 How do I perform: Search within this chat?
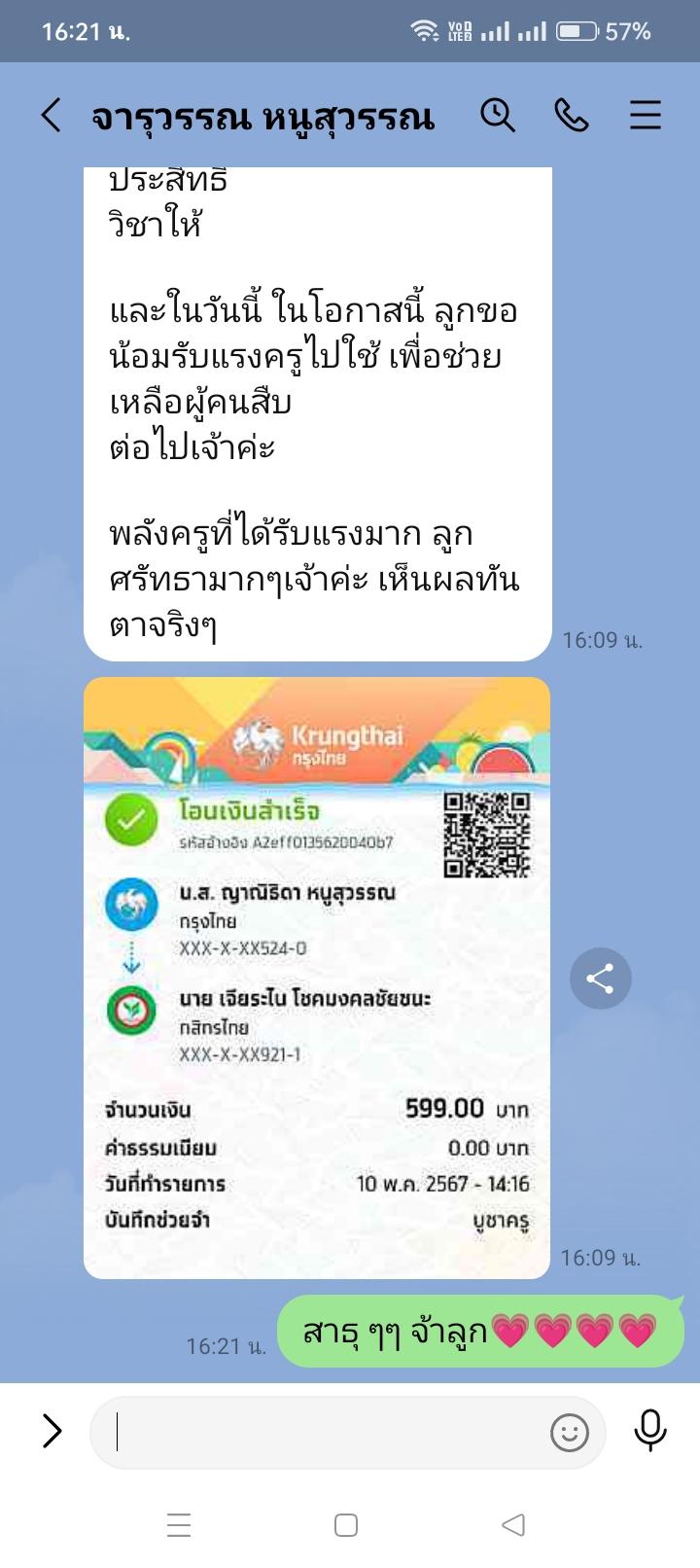click(x=498, y=116)
